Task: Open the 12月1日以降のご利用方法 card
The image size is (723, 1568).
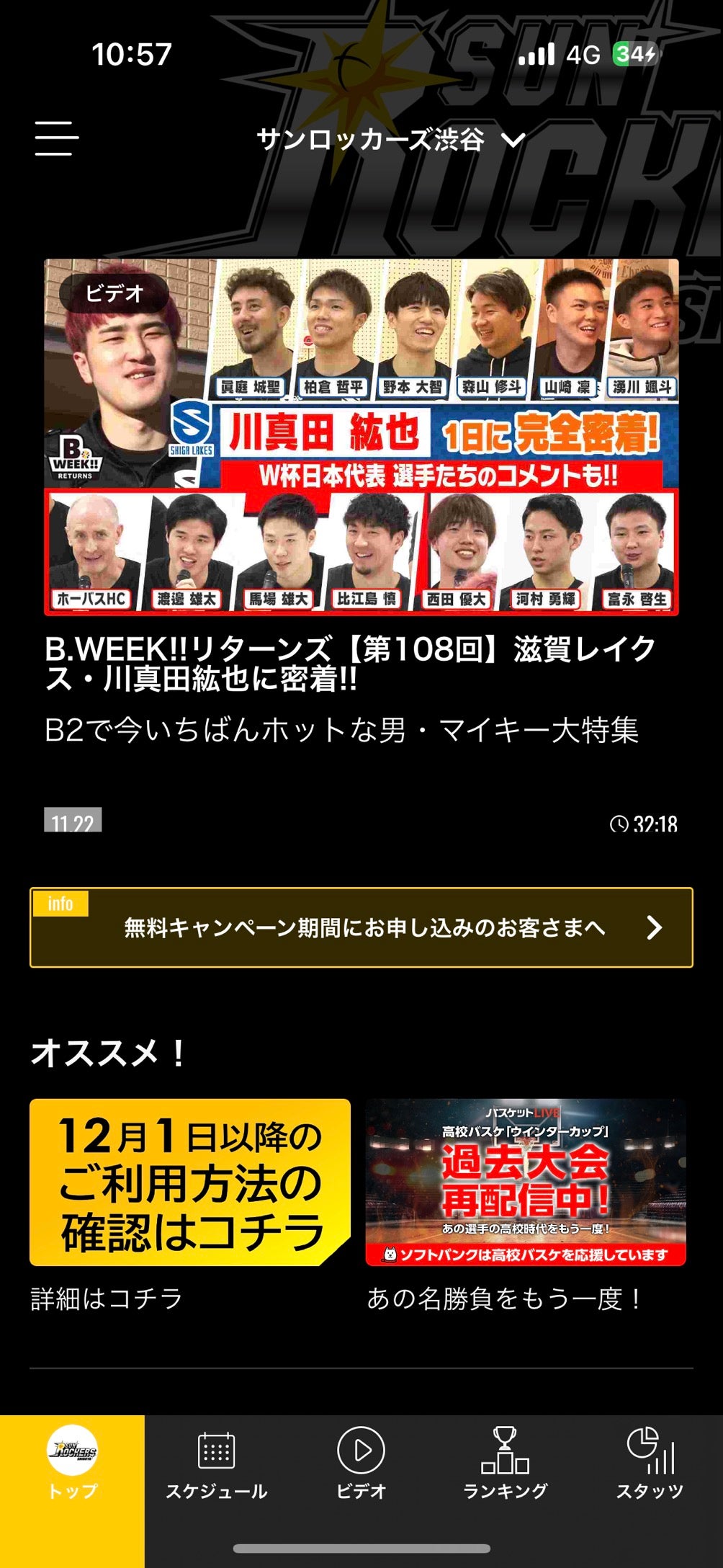Action: coord(190,1182)
